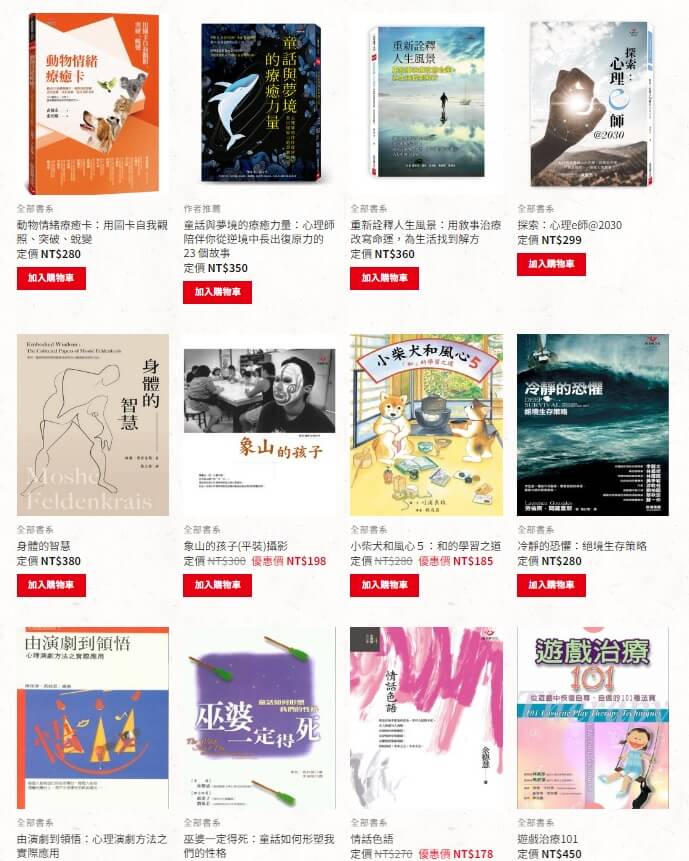
Task: Add 冷靜的恐懼 to the cart
Action: [551, 585]
